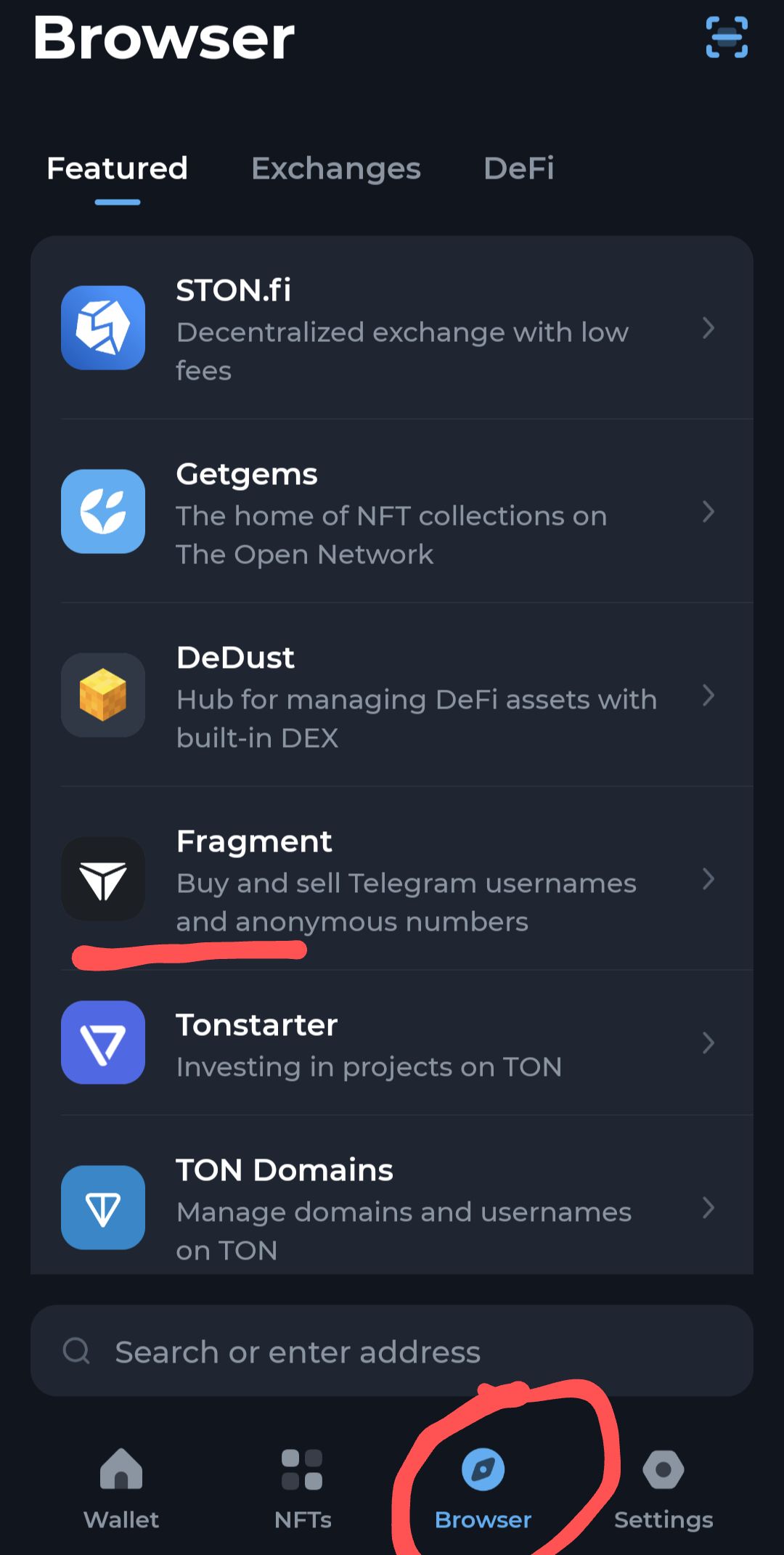Open the QR scanner icon
The width and height of the screenshot is (784, 1555).
click(x=727, y=38)
